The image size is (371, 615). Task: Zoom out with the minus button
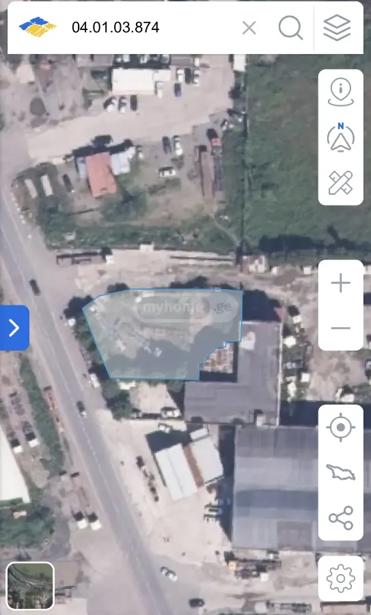[340, 328]
